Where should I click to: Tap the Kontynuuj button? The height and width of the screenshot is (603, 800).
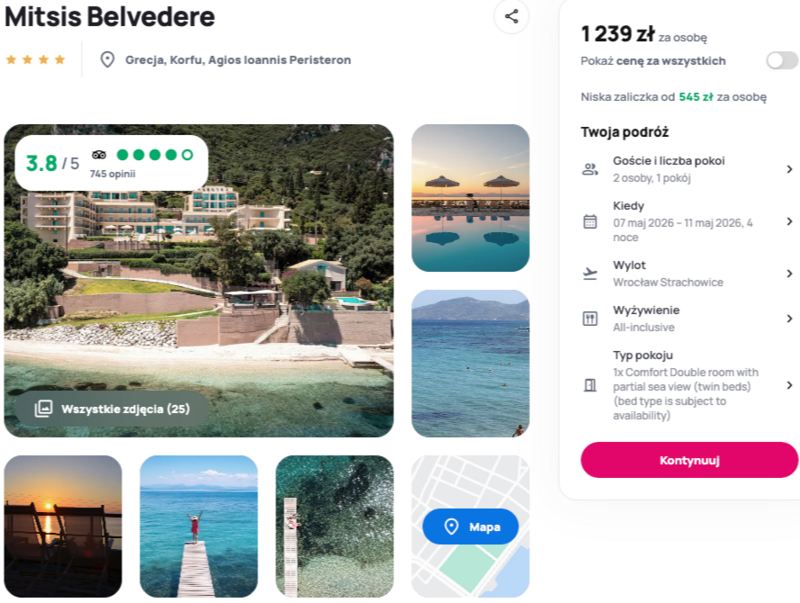pyautogui.click(x=689, y=460)
